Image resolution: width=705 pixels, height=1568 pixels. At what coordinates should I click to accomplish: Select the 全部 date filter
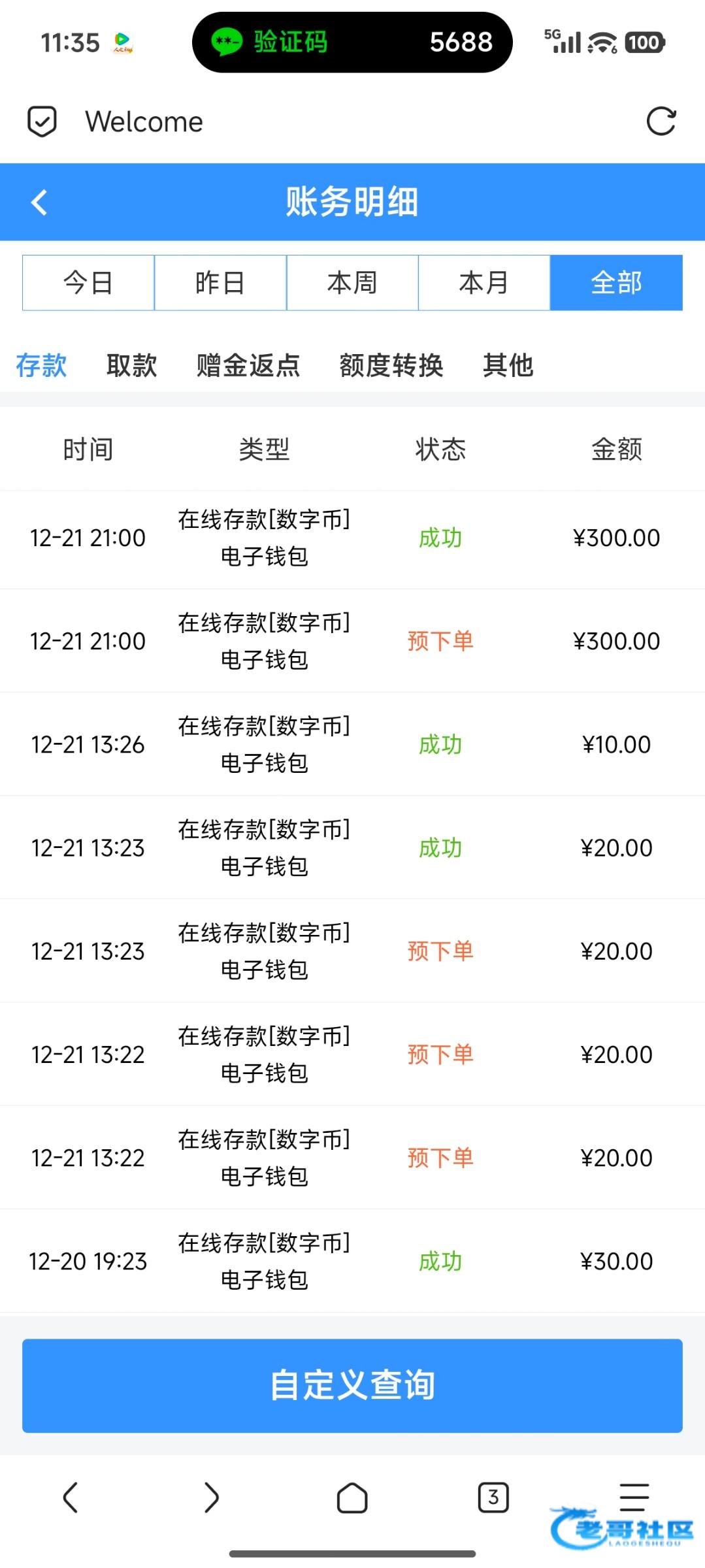click(x=616, y=283)
